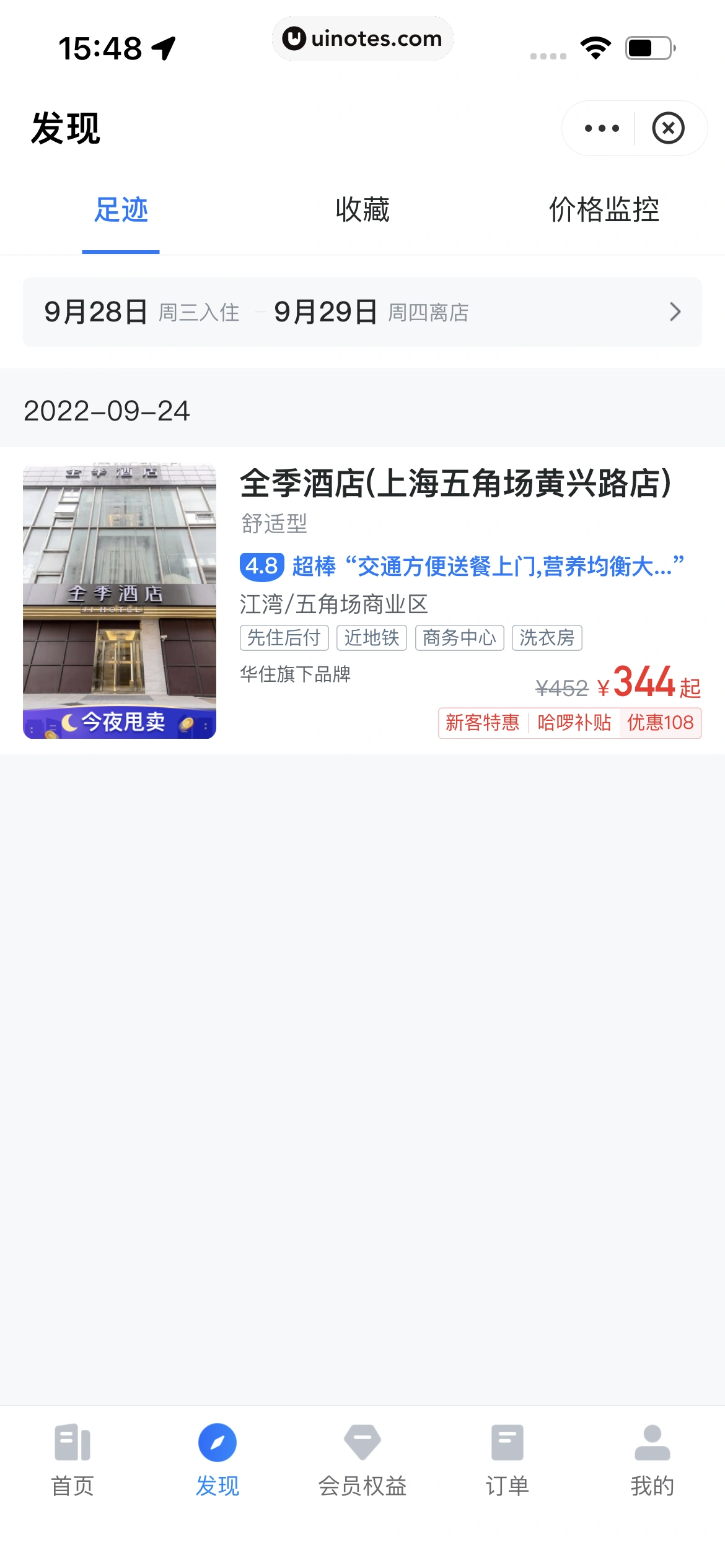This screenshot has height=1568, width=725.
Task: Select the 先住后付 filter tag
Action: 284,638
